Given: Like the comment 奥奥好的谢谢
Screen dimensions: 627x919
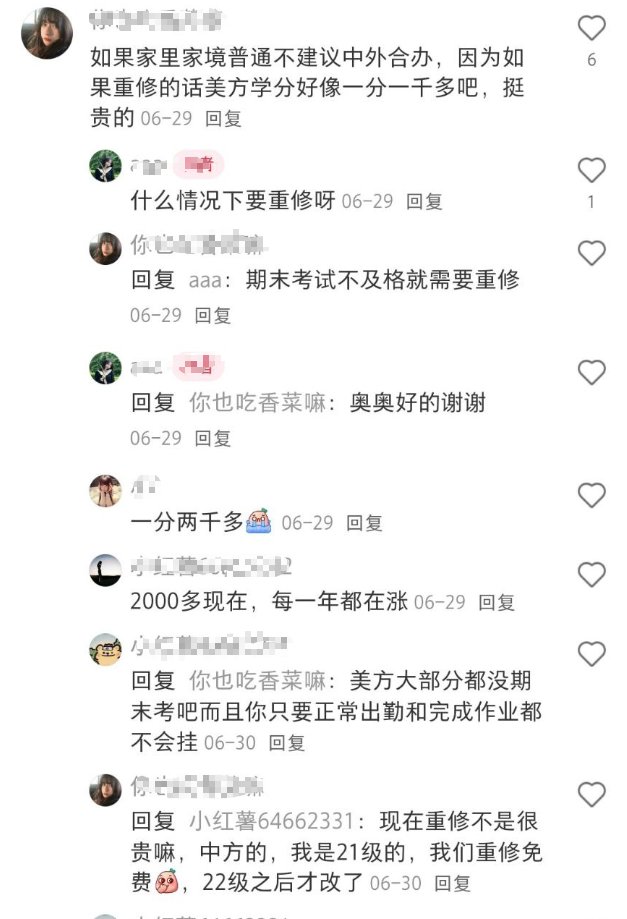Looking at the screenshot, I should pyautogui.click(x=592, y=373).
